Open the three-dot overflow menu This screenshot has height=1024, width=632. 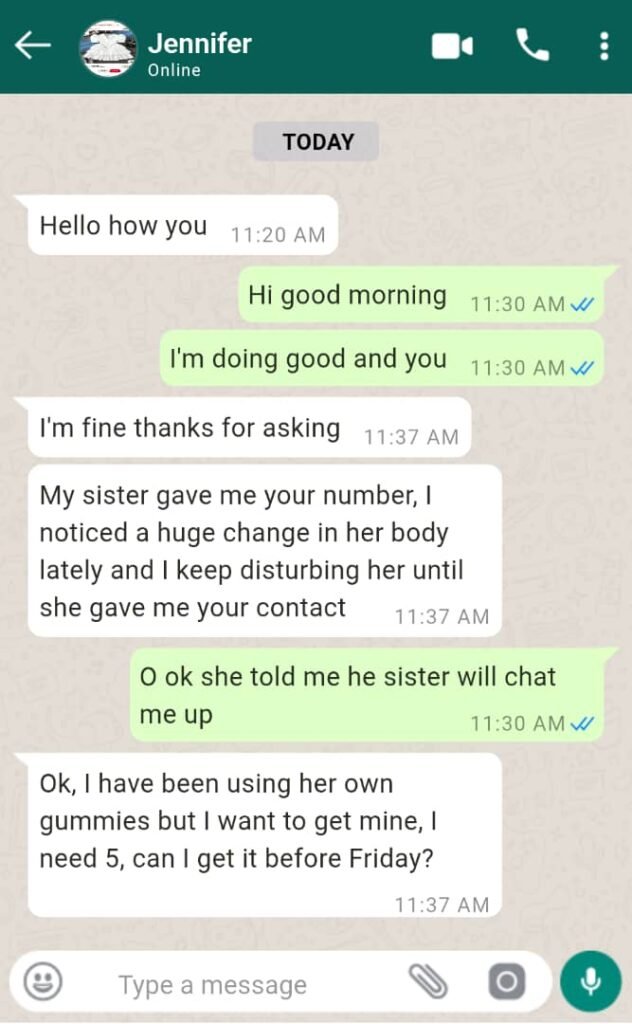pyautogui.click(x=603, y=46)
